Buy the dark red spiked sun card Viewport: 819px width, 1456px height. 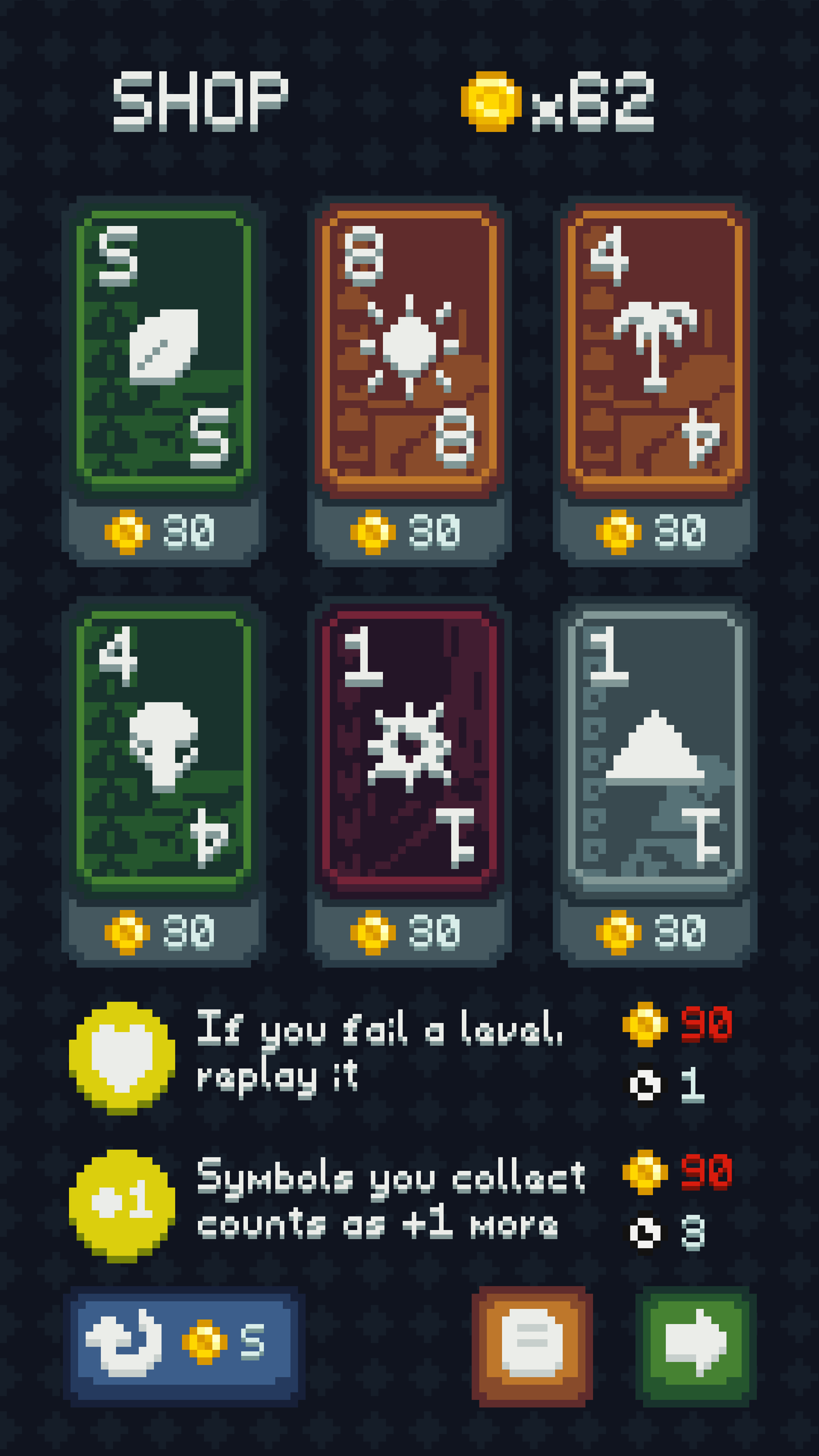409,749
